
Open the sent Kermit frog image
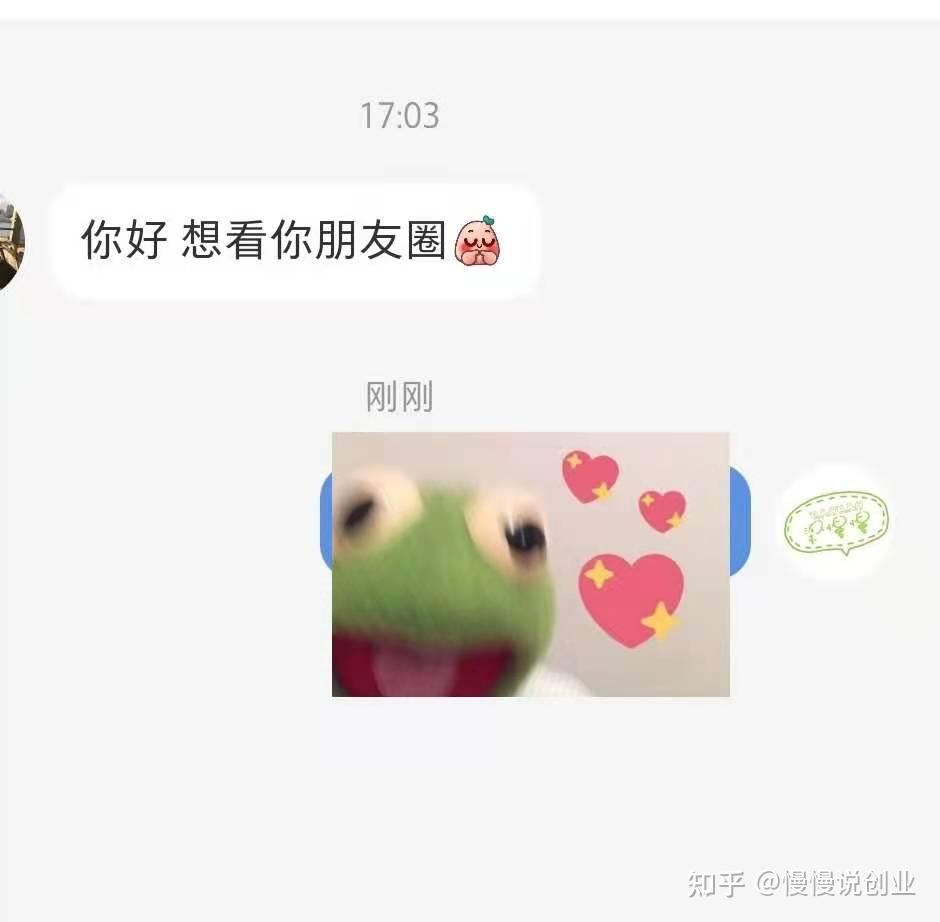click(x=530, y=564)
